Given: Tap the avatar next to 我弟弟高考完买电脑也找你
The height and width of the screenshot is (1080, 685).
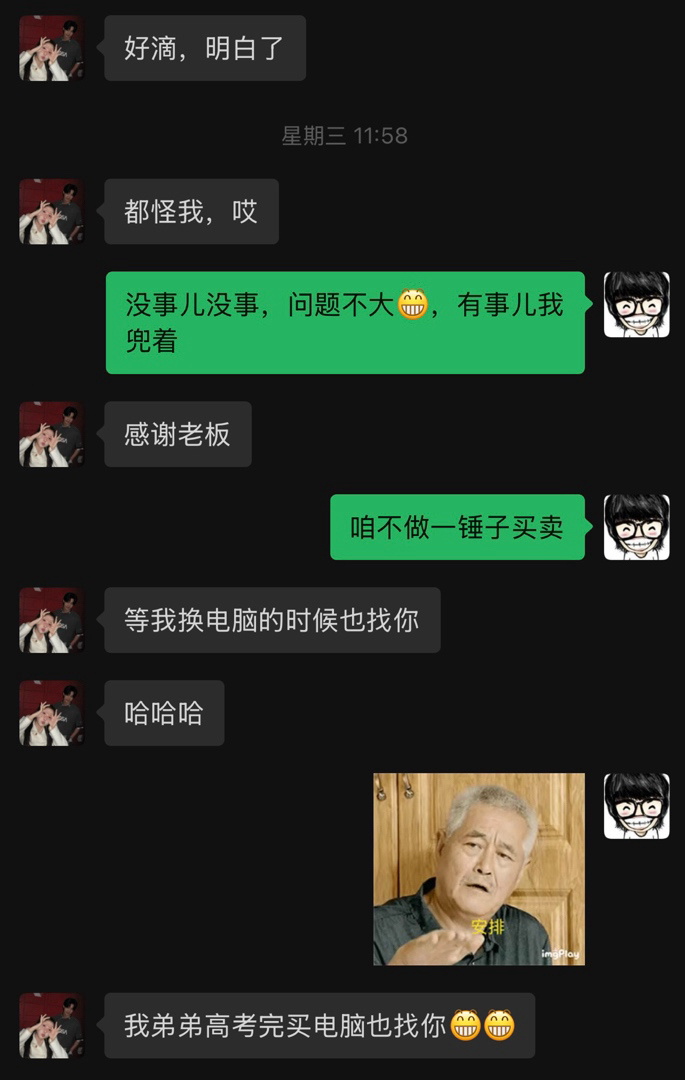Looking at the screenshot, I should 51,1025.
